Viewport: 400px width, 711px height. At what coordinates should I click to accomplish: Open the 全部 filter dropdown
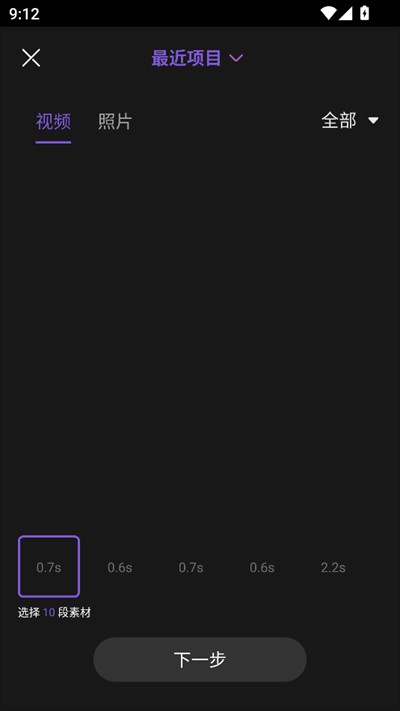point(350,121)
